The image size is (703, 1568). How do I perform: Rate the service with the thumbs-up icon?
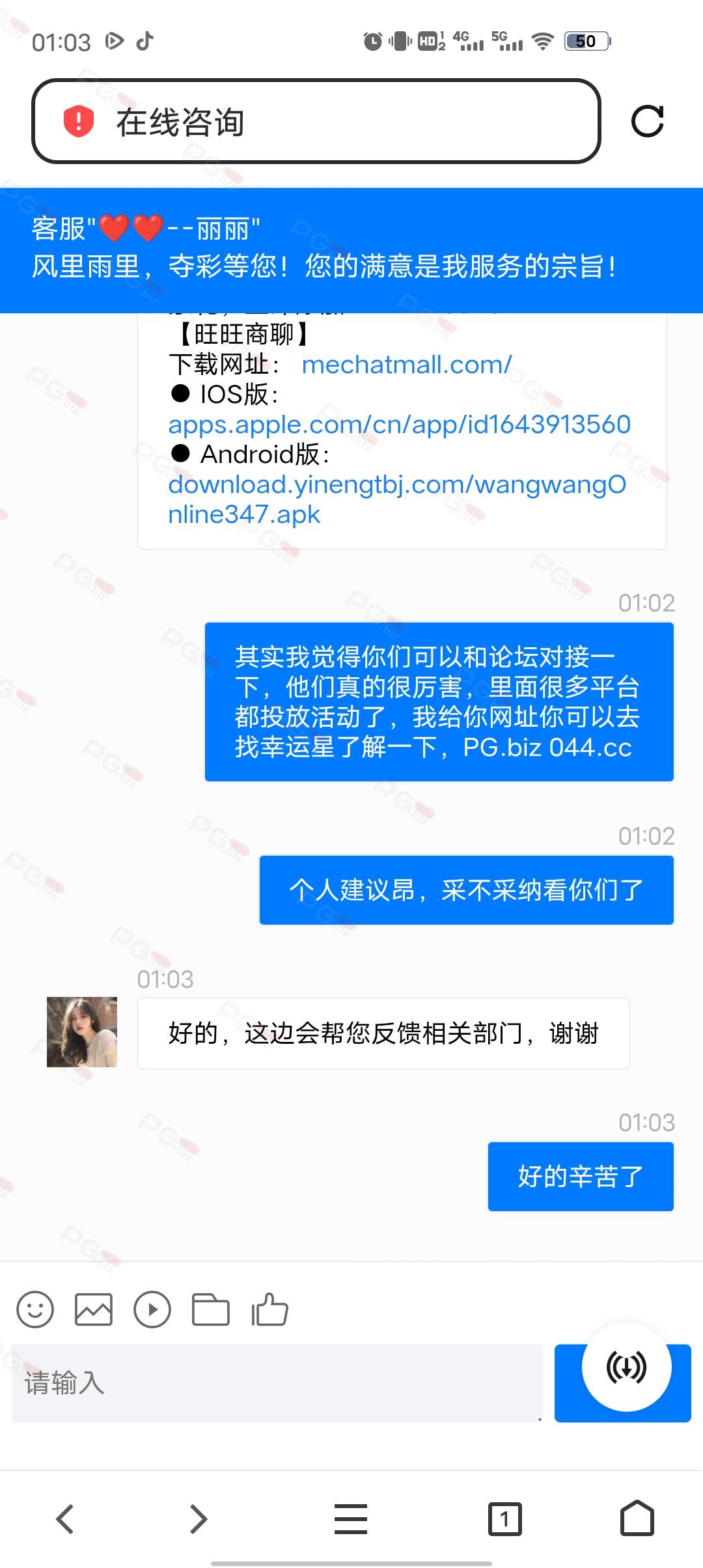click(269, 1309)
